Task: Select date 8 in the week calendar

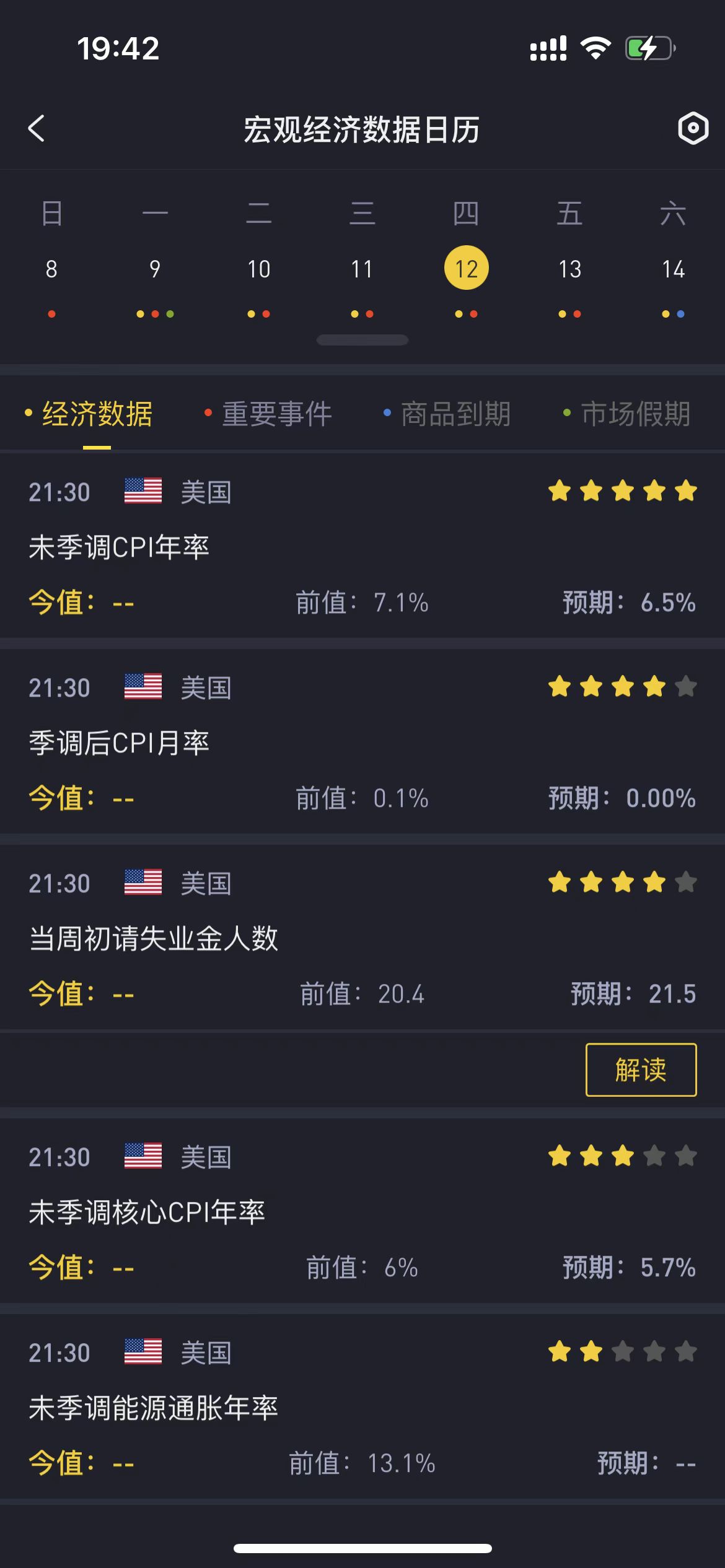Action: (51, 269)
